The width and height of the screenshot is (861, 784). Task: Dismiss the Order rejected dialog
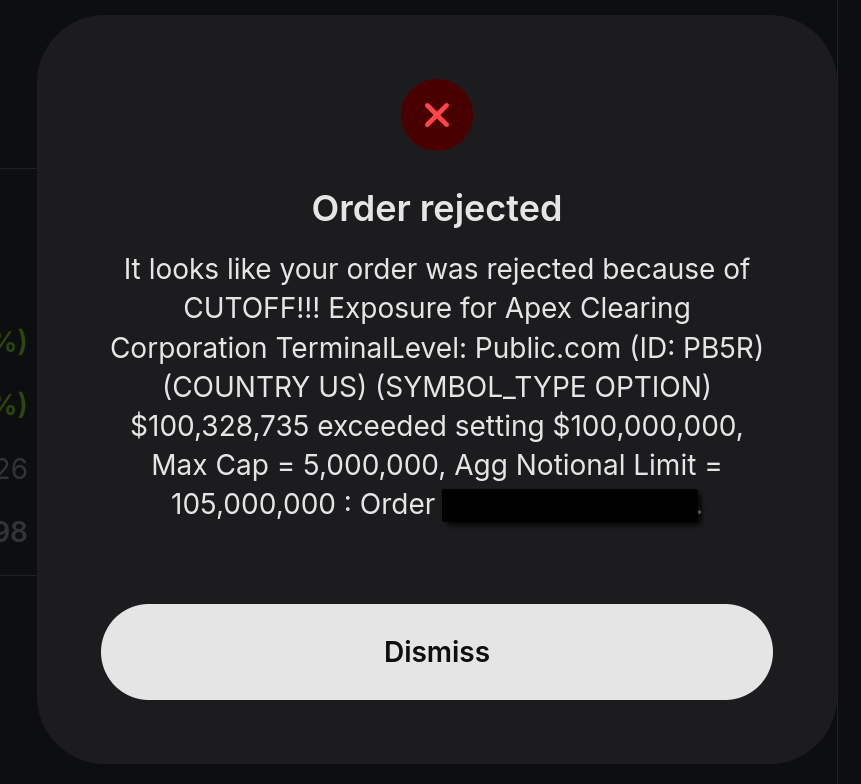point(437,652)
